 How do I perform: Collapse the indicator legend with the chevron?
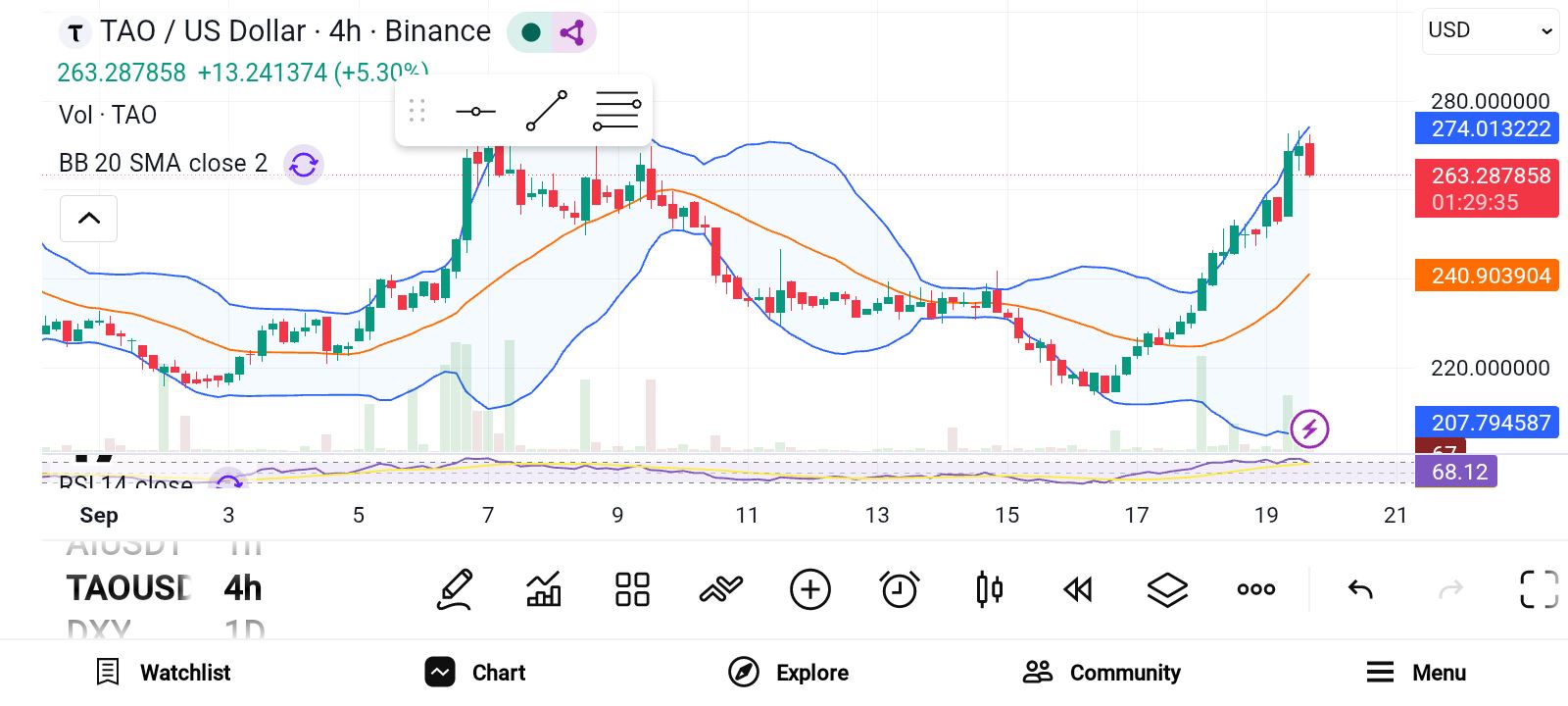tap(89, 218)
